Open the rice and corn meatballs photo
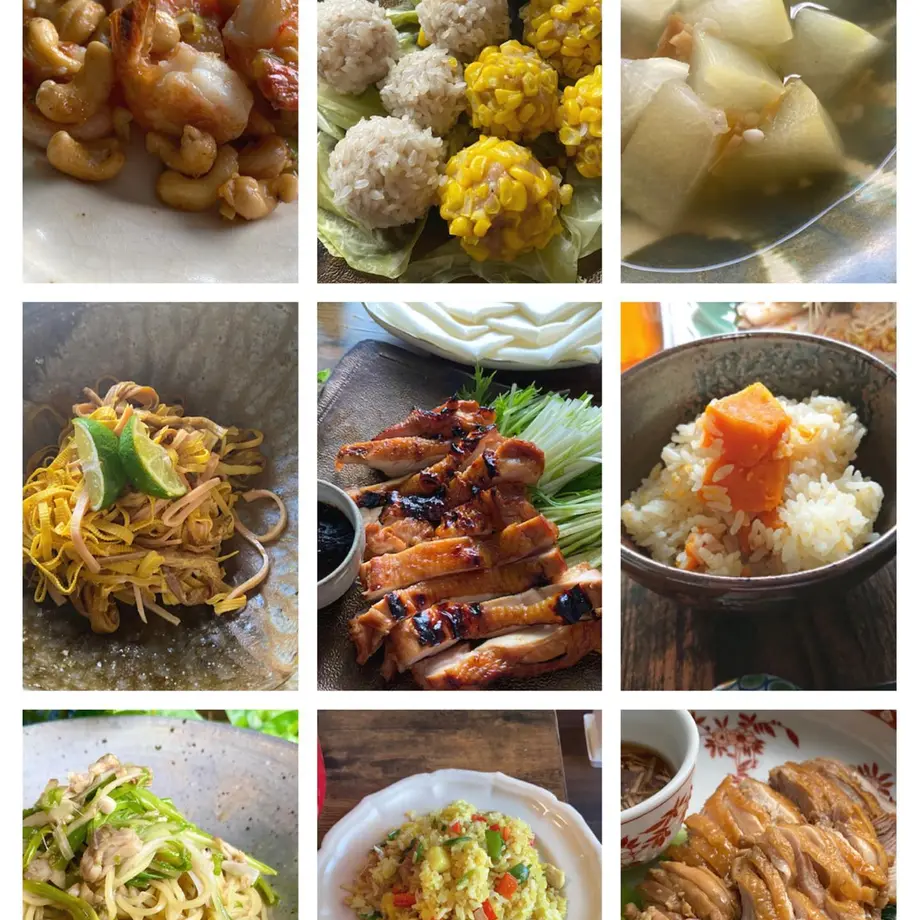The width and height of the screenshot is (920, 920). [459, 140]
